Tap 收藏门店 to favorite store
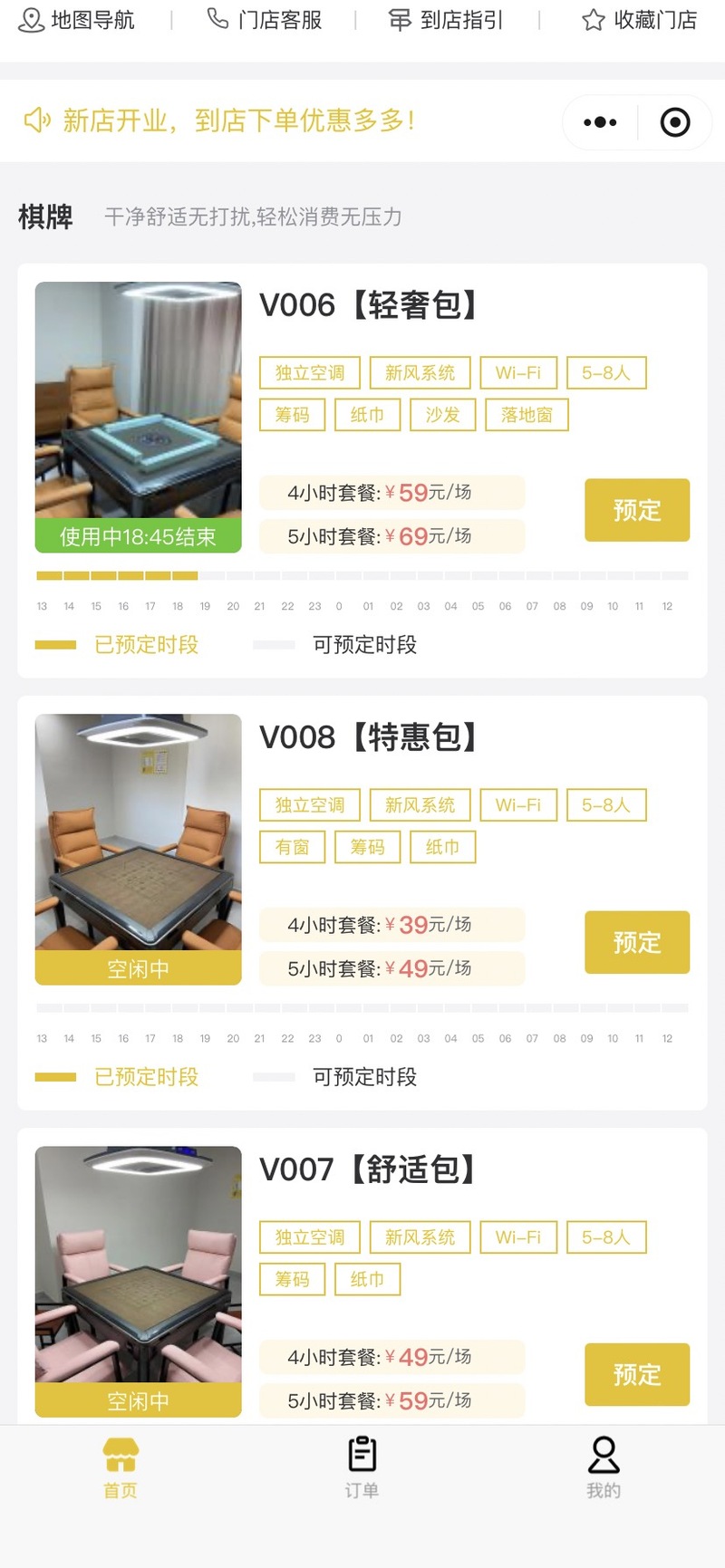 (639, 20)
